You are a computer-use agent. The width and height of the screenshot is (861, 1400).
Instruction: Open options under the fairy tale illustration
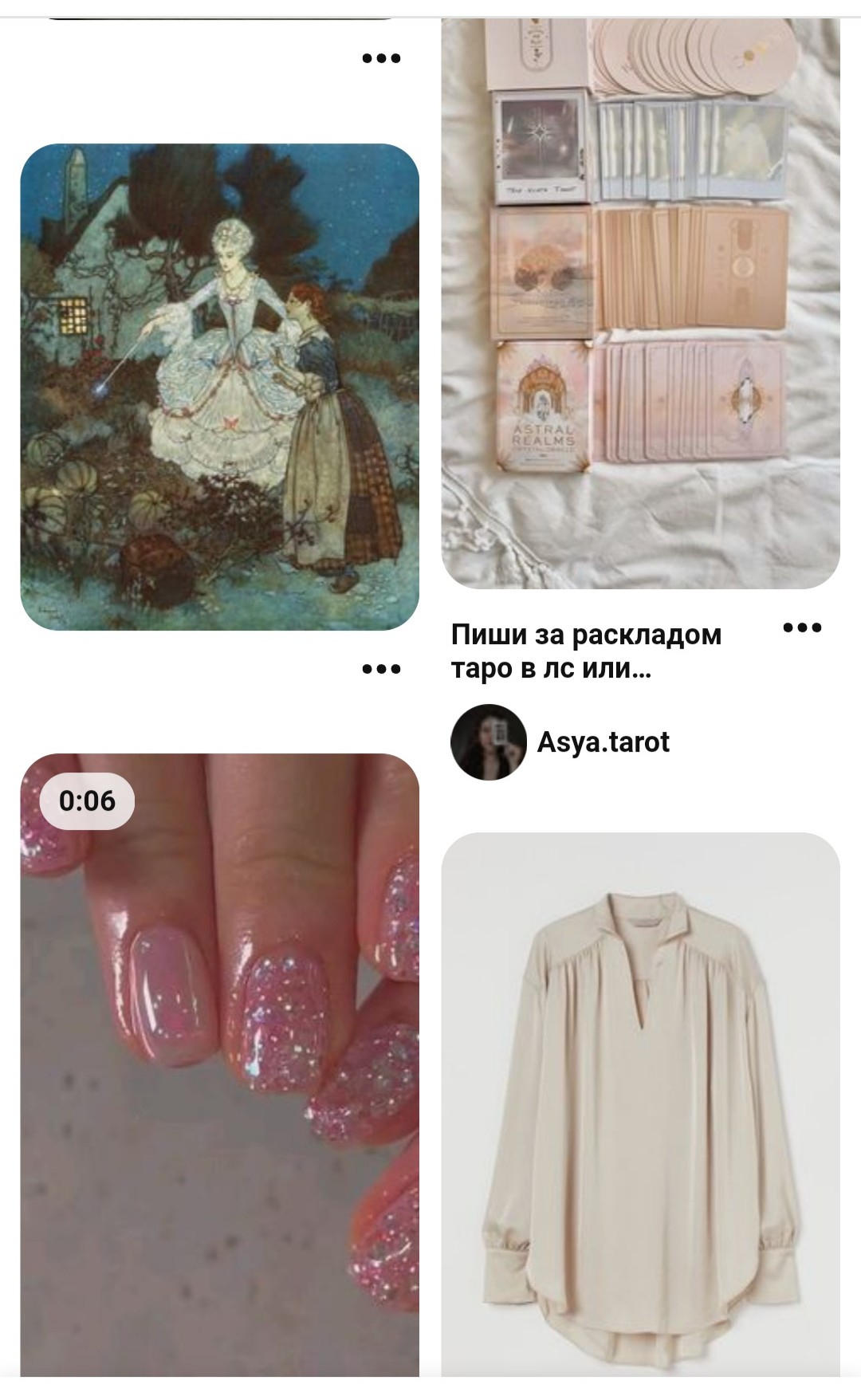point(381,668)
